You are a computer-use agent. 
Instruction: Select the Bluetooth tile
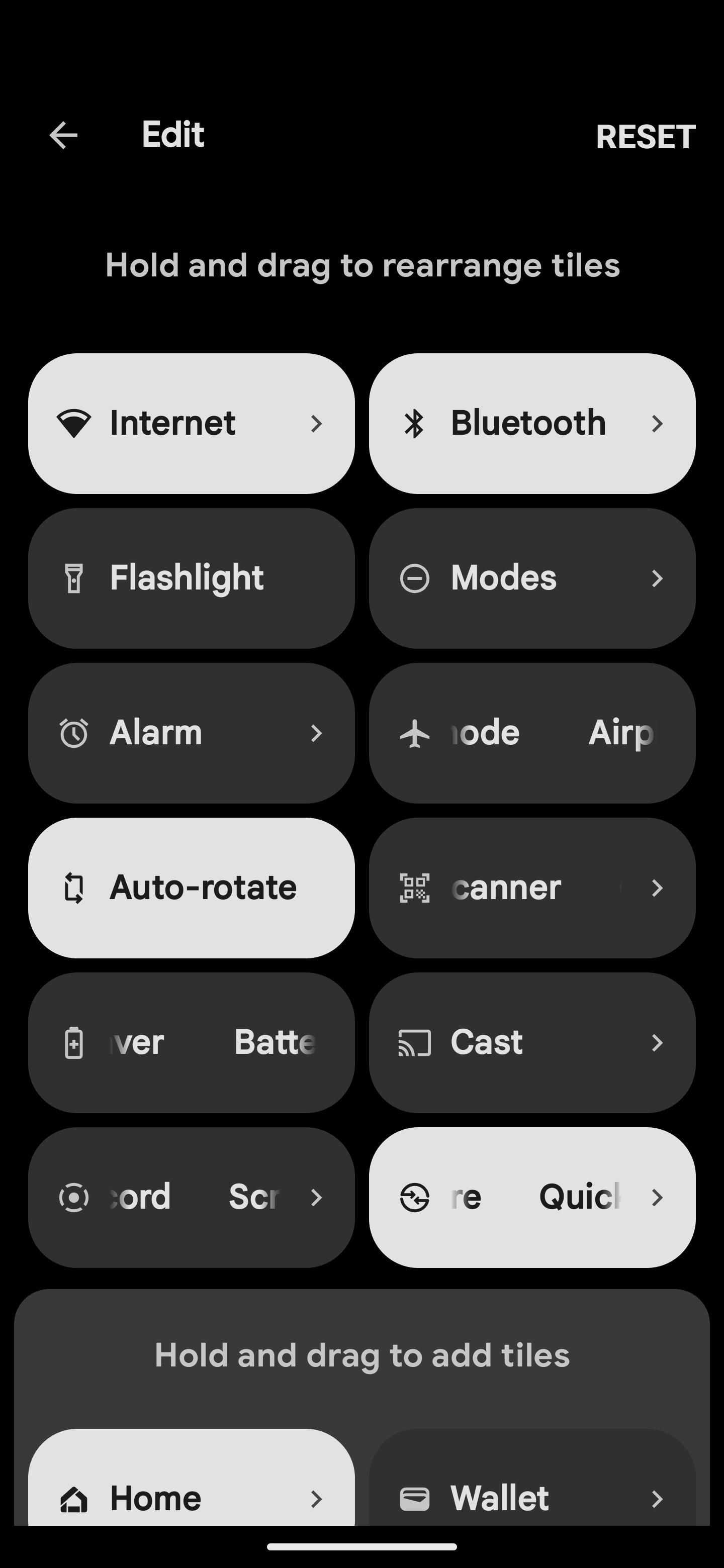(x=532, y=423)
